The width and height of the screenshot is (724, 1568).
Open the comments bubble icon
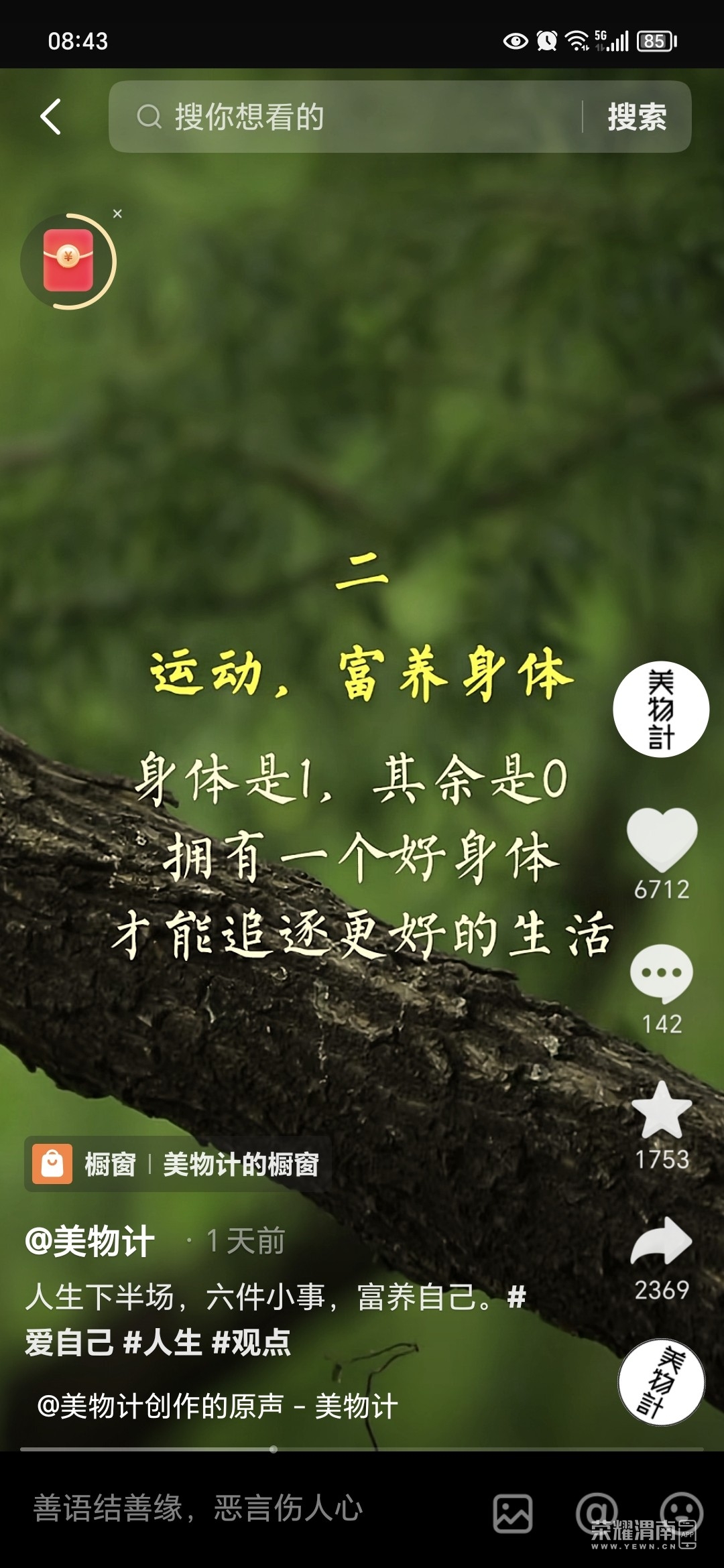click(x=662, y=974)
